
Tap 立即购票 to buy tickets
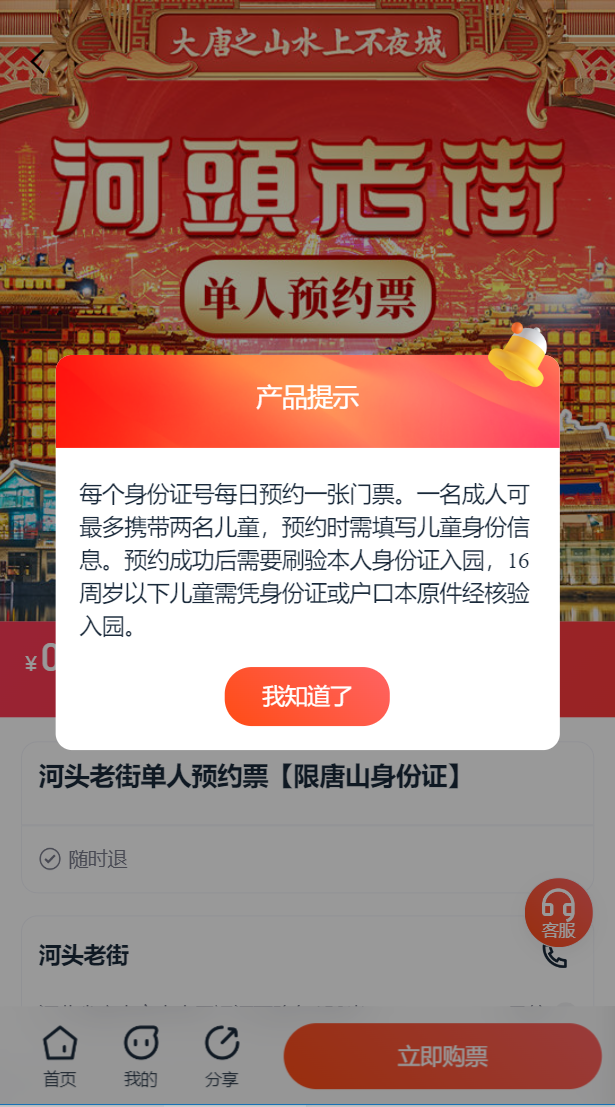442,1056
